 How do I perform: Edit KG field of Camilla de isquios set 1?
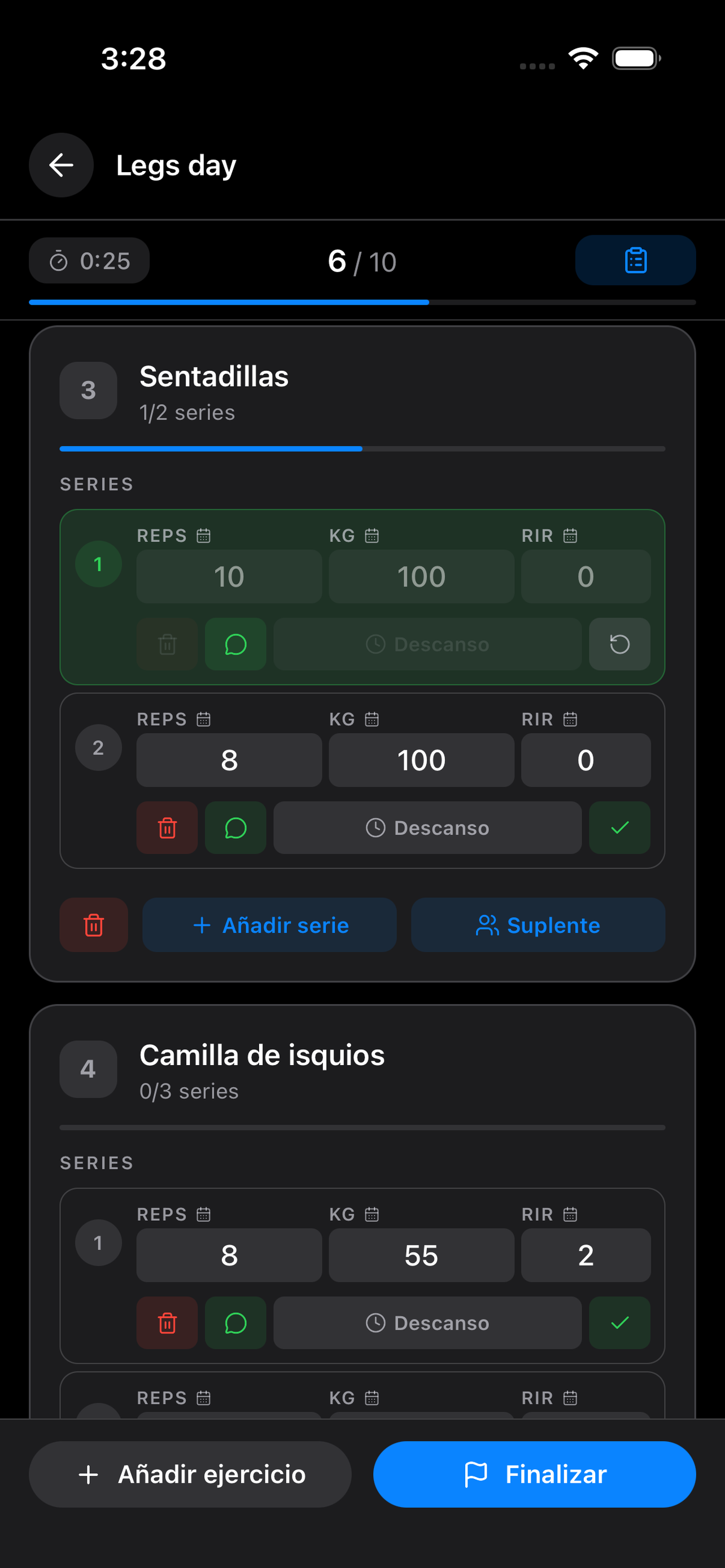(421, 1255)
